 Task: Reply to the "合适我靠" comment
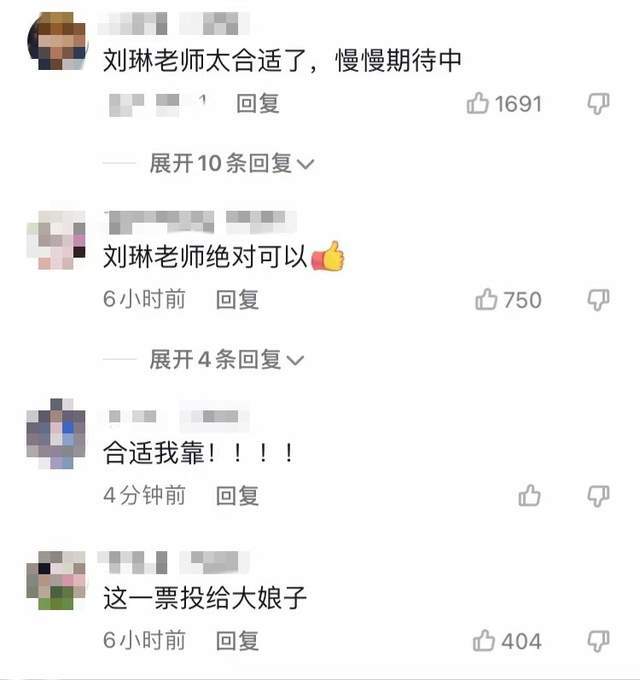[238, 496]
